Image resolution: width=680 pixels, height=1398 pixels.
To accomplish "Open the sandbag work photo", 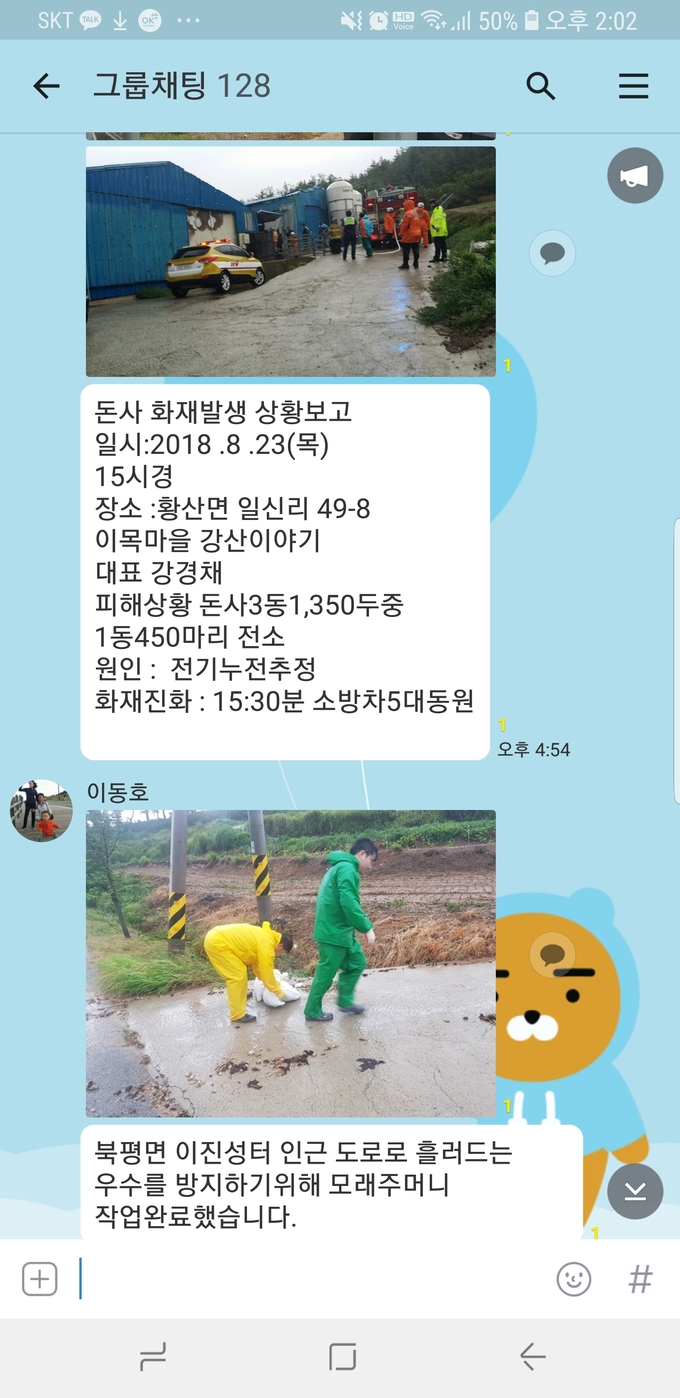I will (x=290, y=962).
